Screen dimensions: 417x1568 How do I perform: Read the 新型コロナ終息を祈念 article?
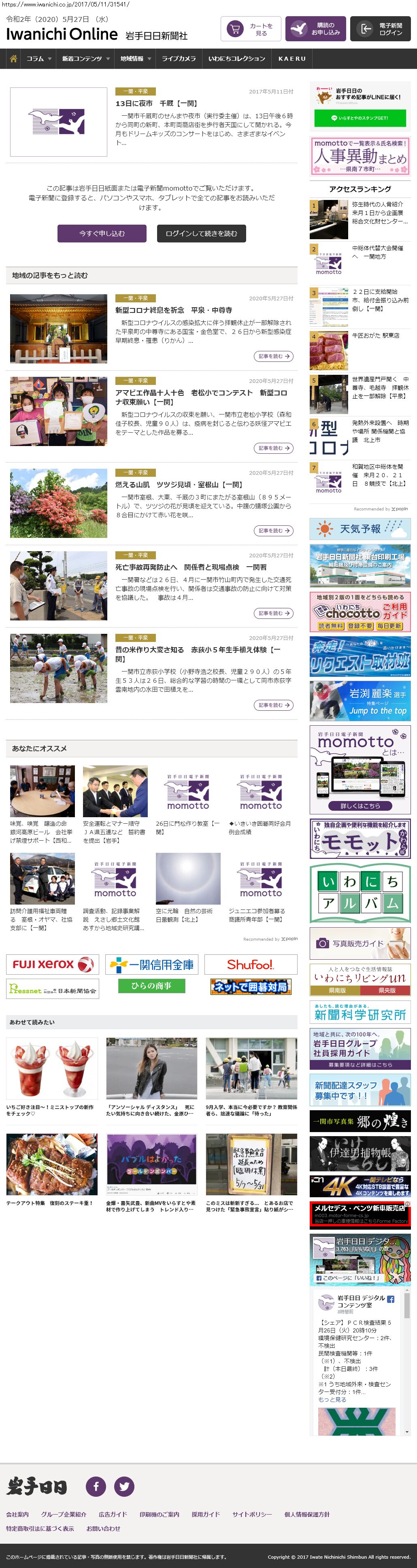[x=174, y=310]
